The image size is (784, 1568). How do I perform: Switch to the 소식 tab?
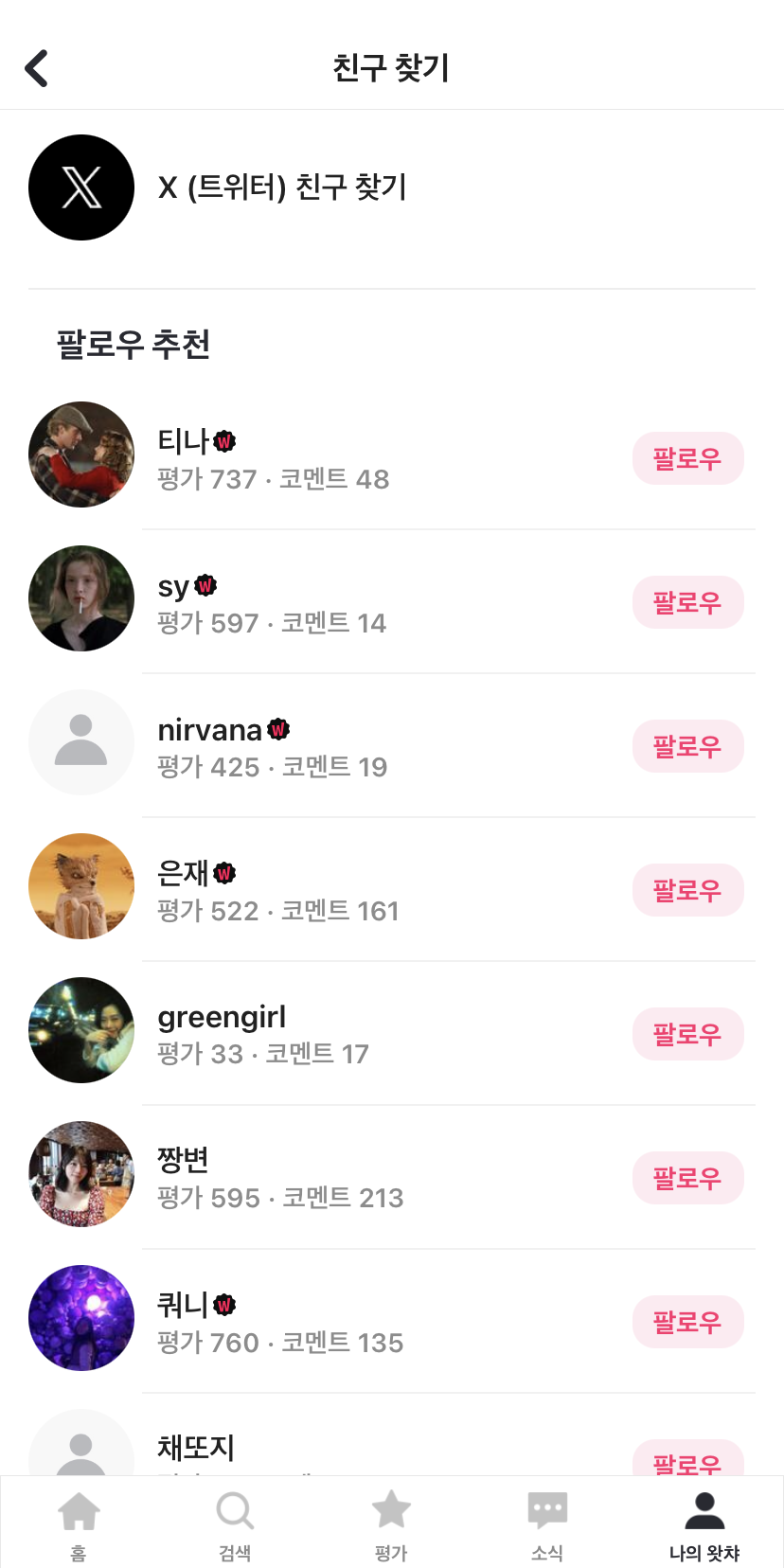point(547,1523)
